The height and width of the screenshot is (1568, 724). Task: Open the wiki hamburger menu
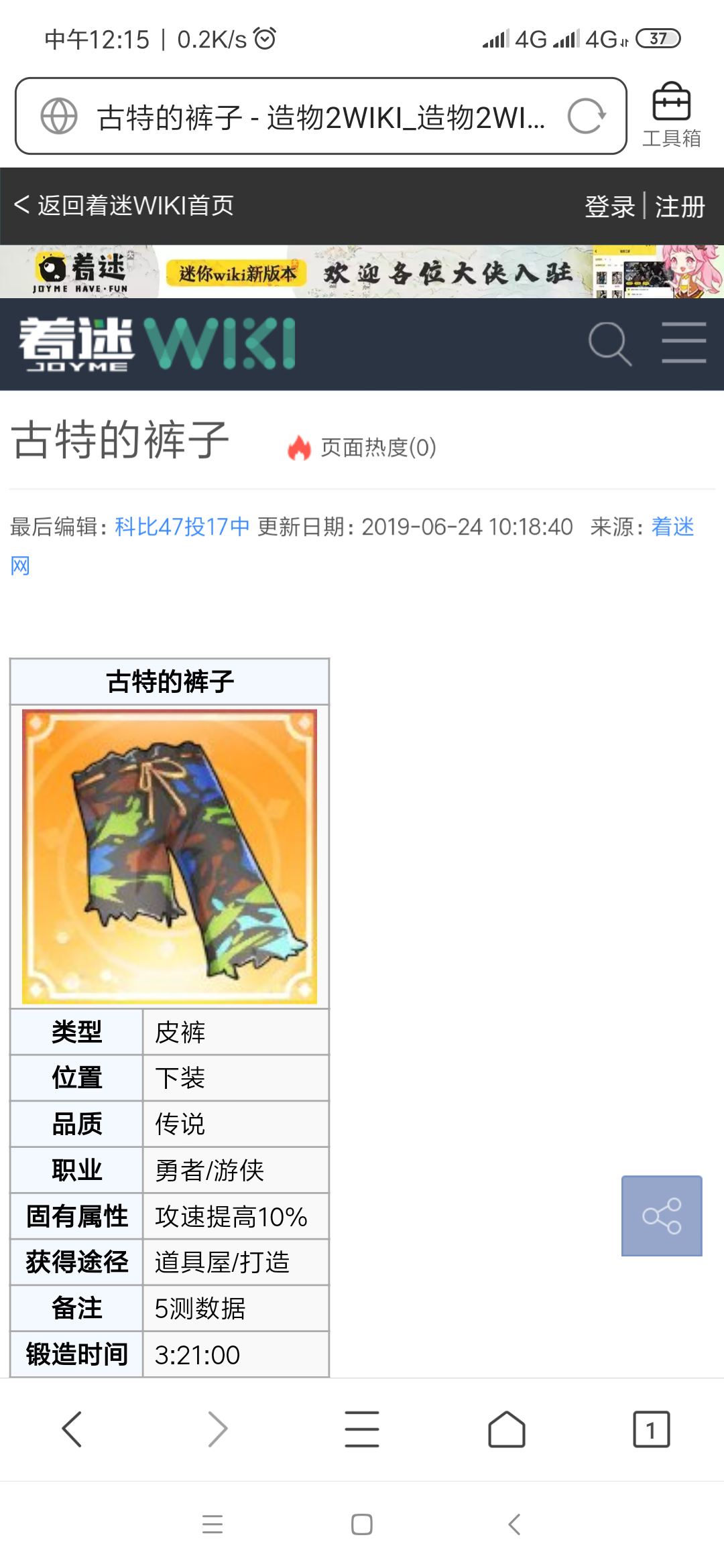coord(684,342)
